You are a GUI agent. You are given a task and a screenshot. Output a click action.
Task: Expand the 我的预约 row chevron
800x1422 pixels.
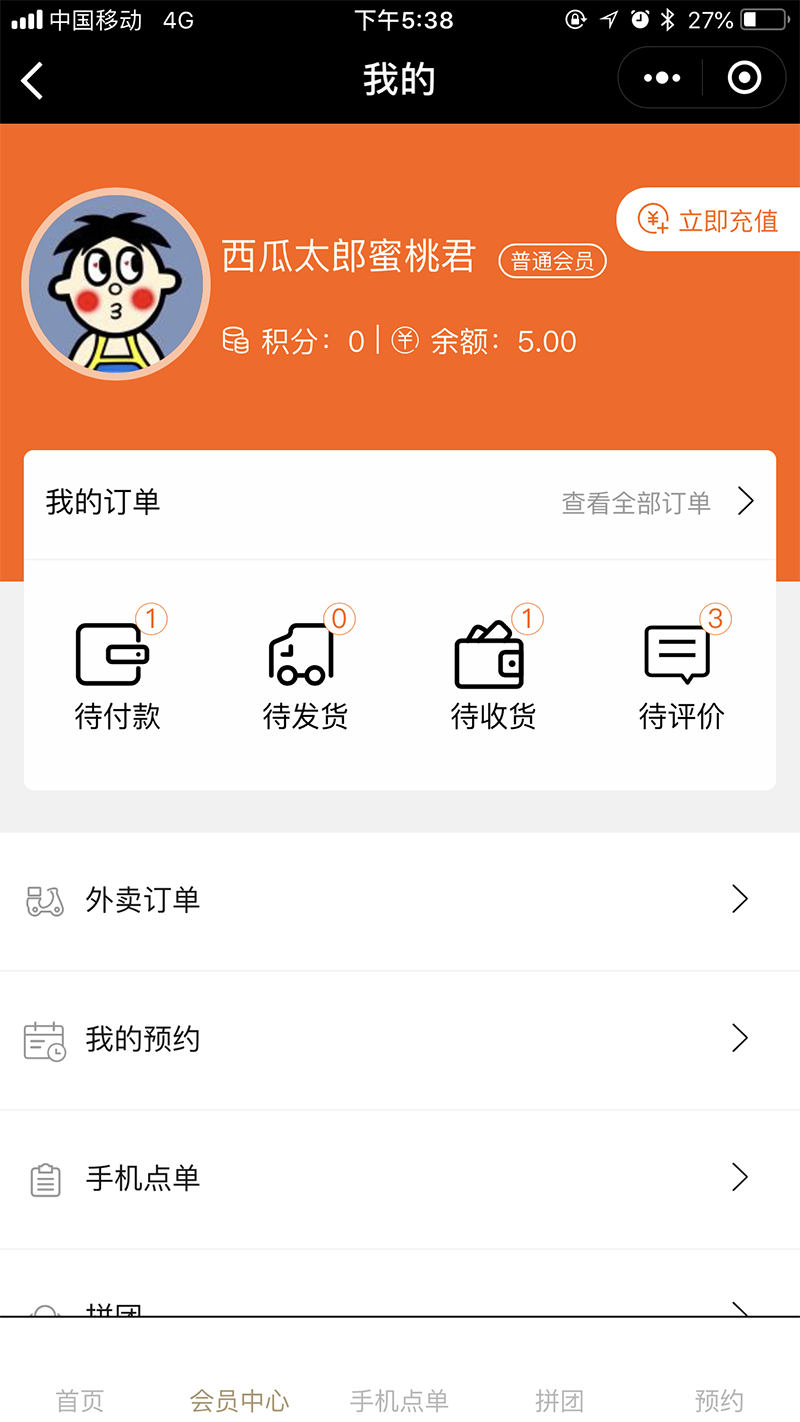pyautogui.click(x=740, y=1039)
